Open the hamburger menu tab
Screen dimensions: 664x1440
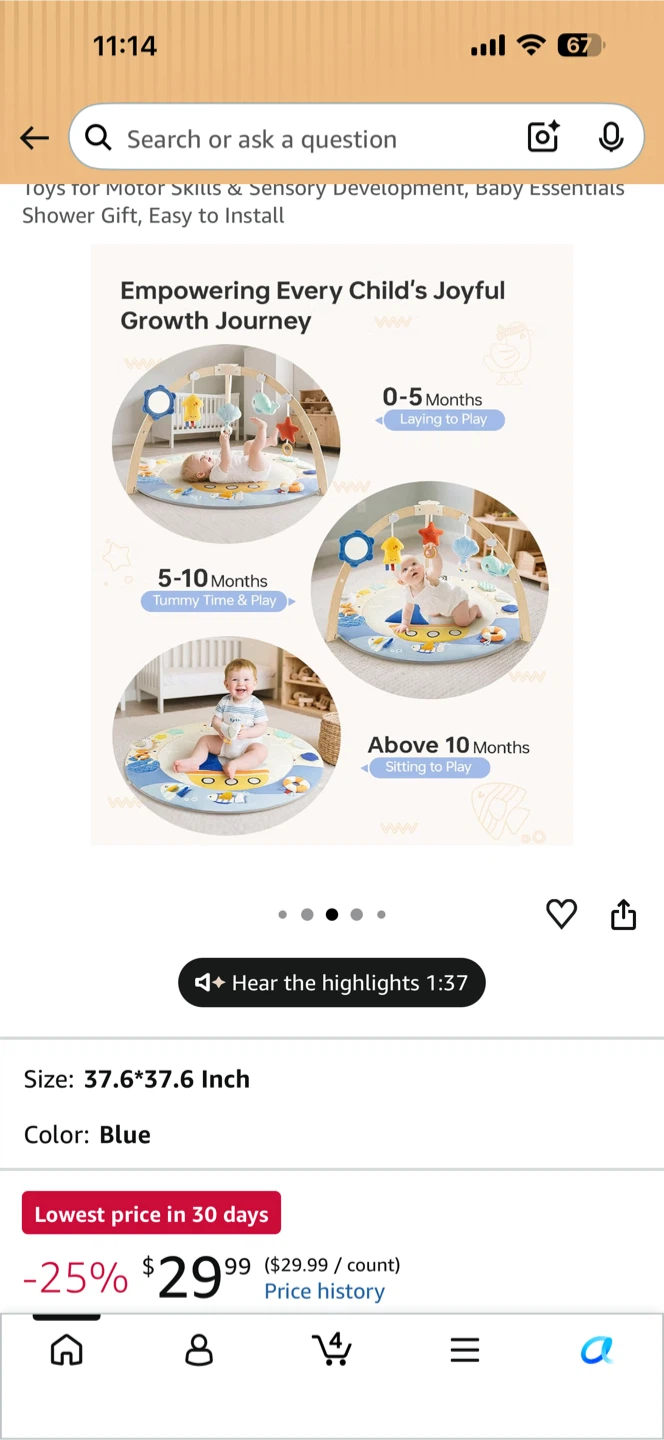click(464, 1350)
